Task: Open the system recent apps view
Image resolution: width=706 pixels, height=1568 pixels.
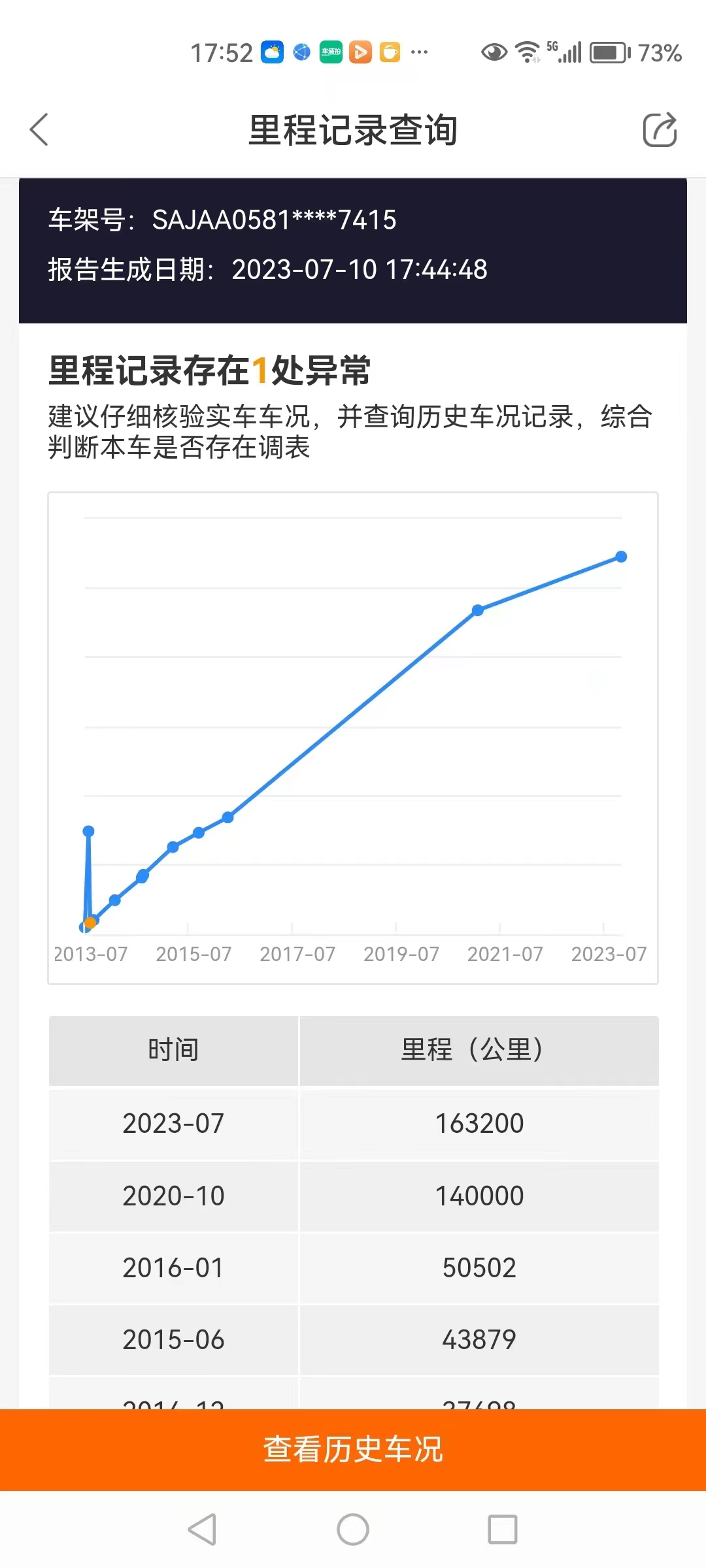Action: 503,1529
